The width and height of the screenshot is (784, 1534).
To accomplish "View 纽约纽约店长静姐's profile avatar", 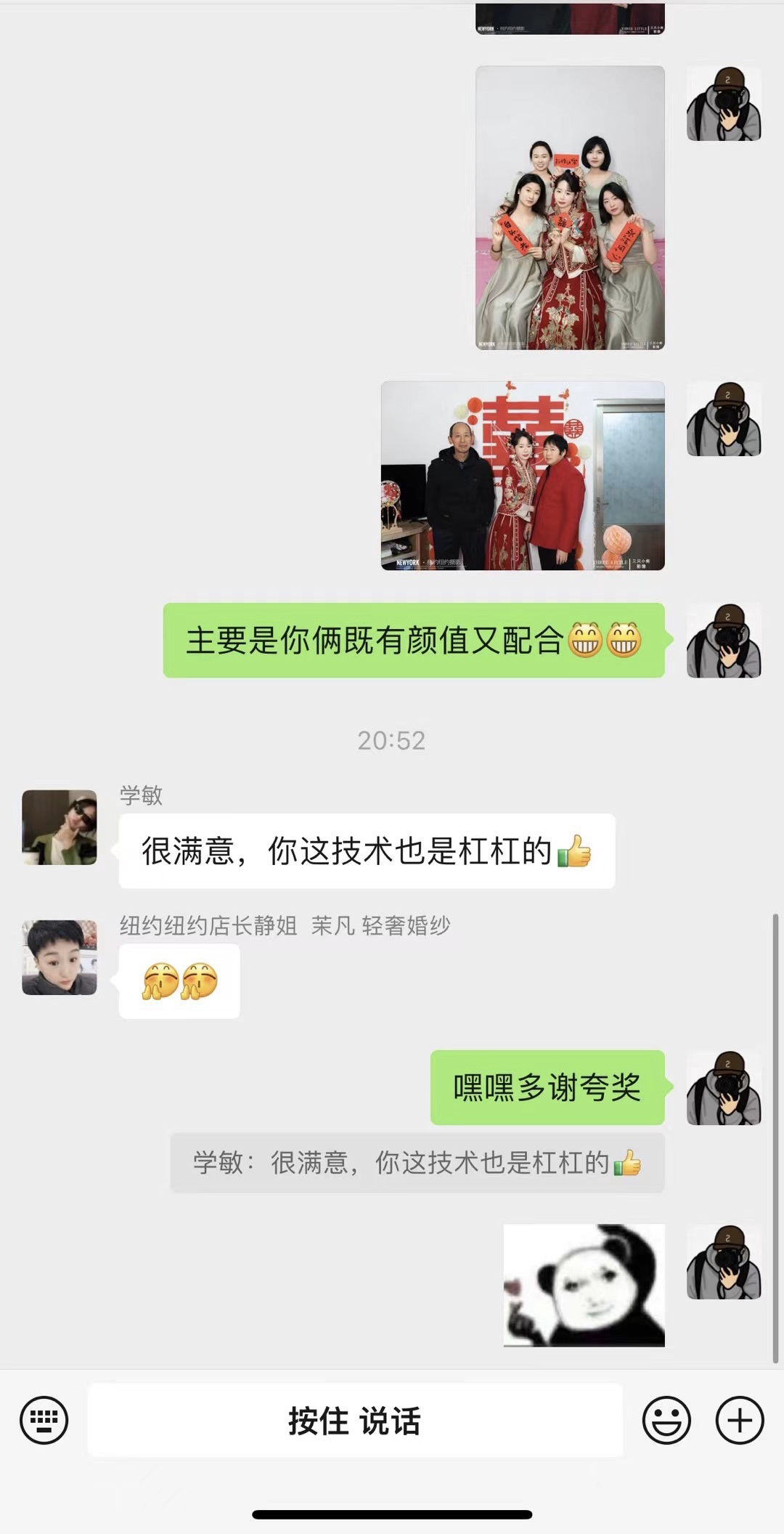I will pyautogui.click(x=60, y=957).
